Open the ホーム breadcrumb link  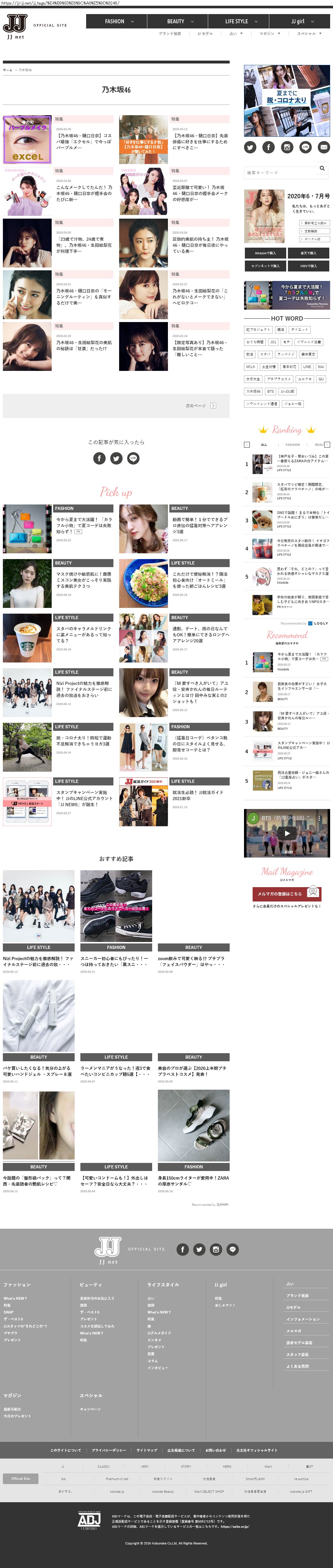[x=7, y=70]
